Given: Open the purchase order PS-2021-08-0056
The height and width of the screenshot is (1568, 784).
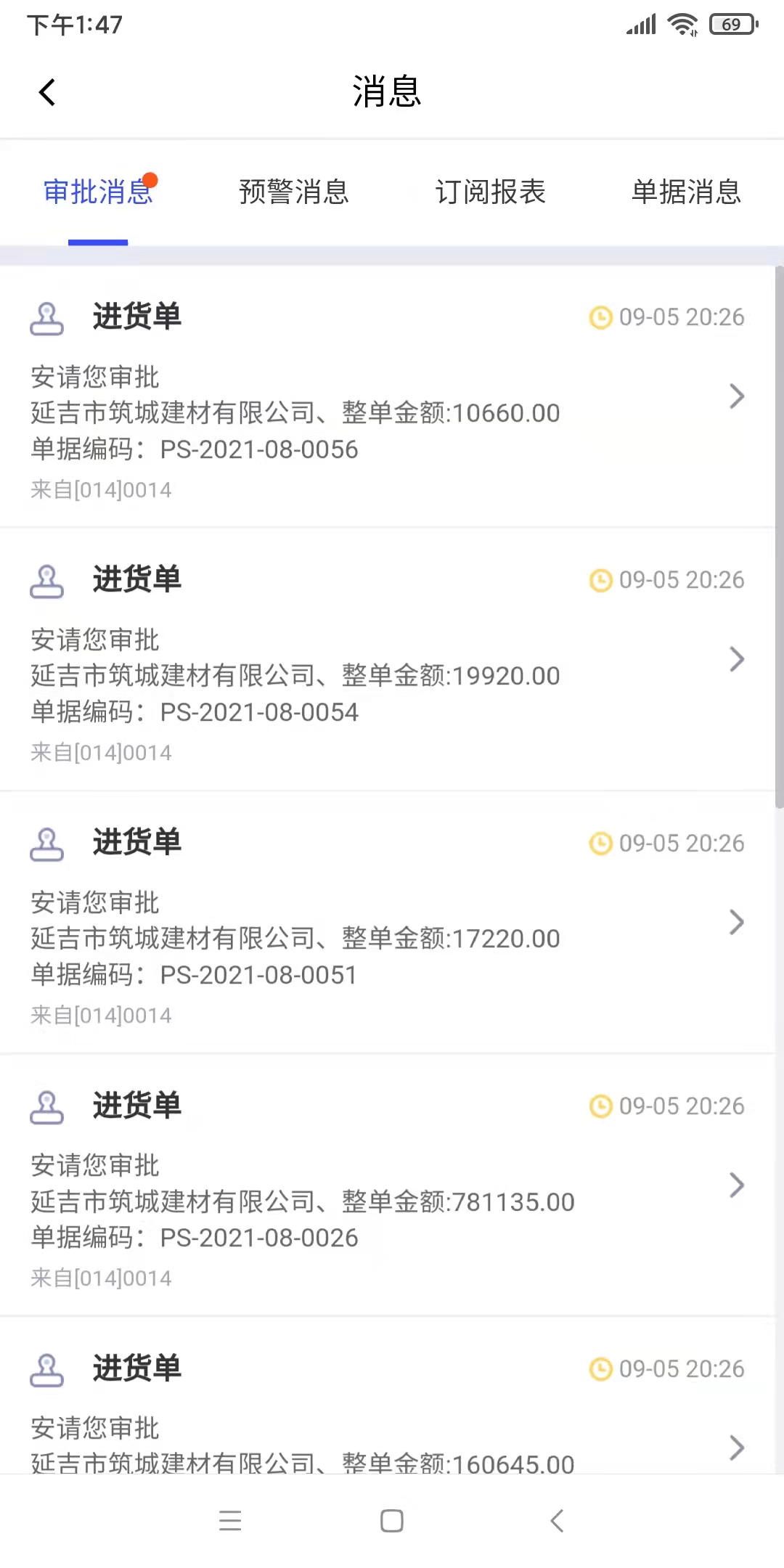Looking at the screenshot, I should tap(388, 398).
